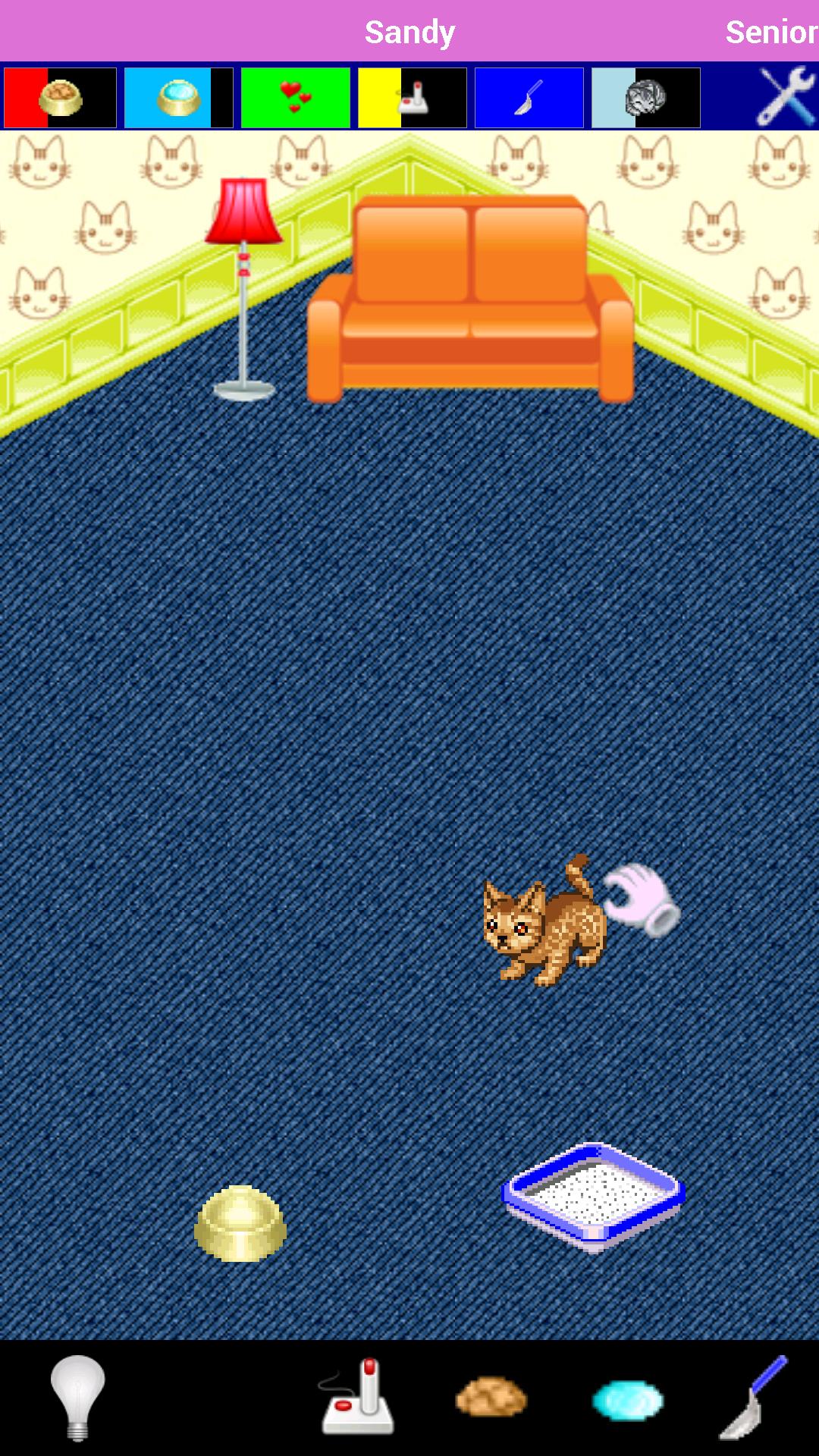
Task: Pick the litter scoop tool
Action: pos(753,1397)
